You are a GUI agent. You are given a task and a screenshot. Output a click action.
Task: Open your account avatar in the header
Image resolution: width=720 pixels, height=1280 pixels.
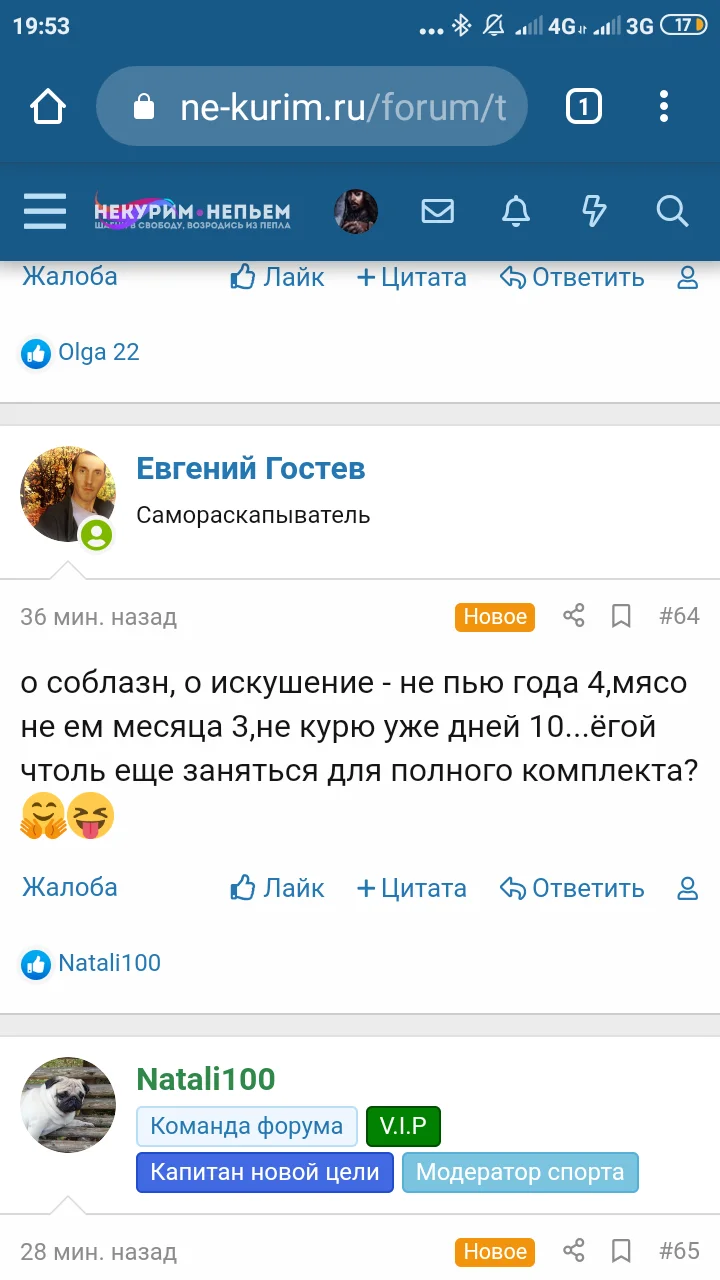[x=357, y=211]
